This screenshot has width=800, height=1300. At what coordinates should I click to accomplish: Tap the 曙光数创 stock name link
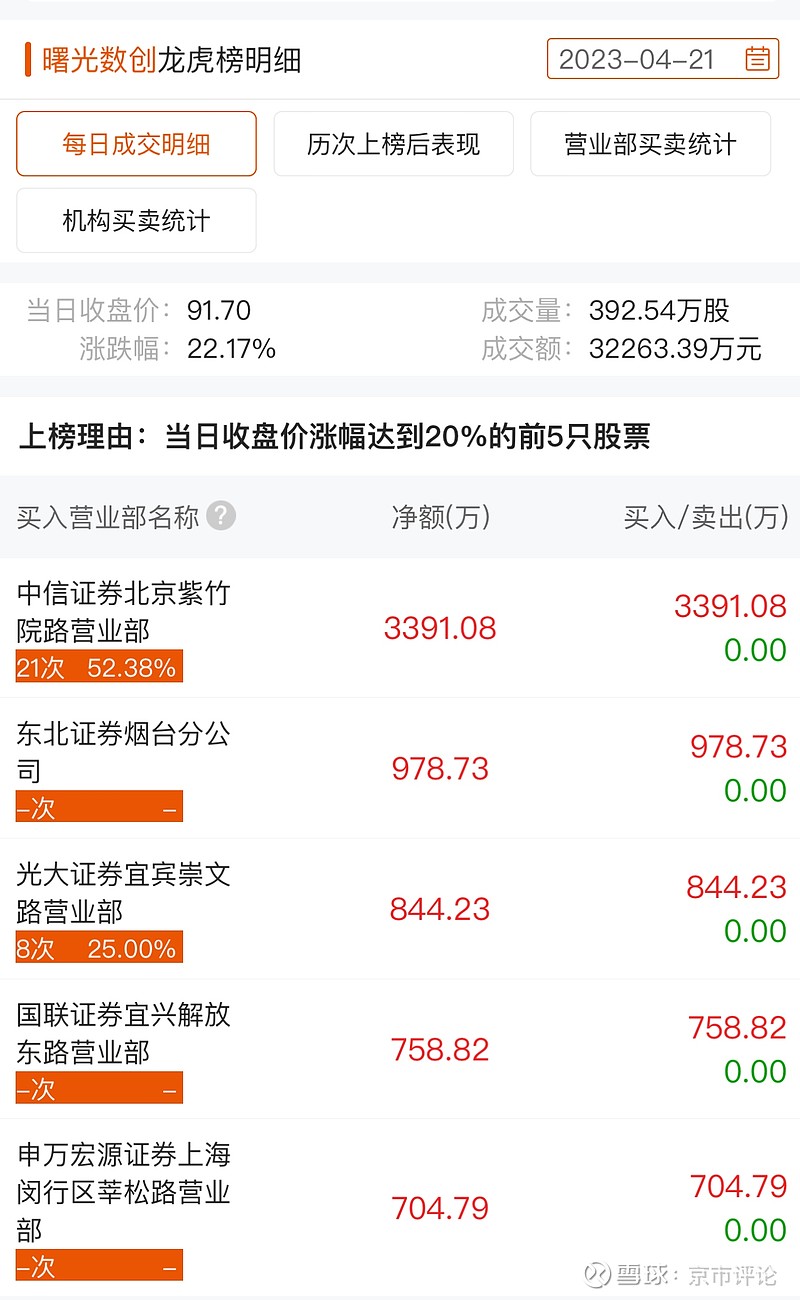coord(99,60)
